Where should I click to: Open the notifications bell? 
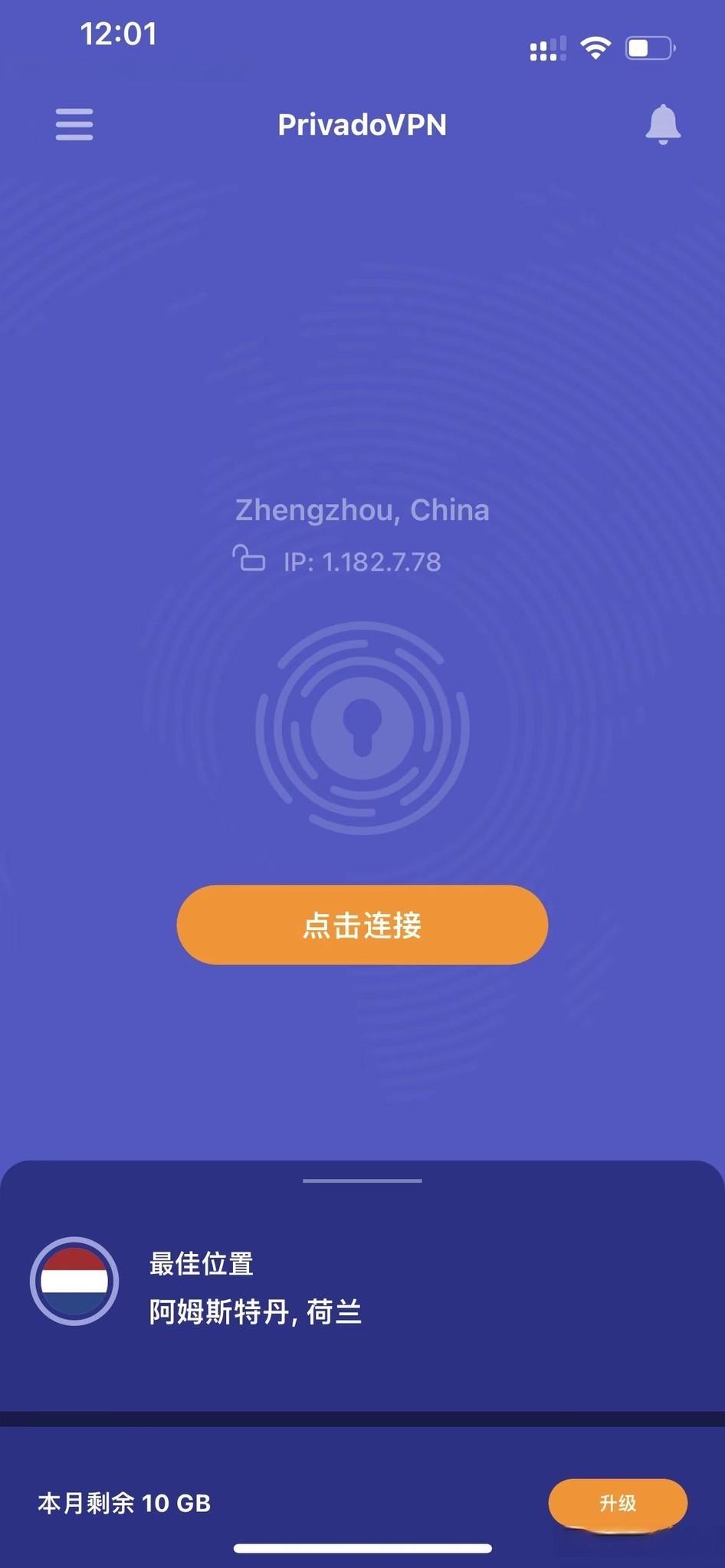(x=663, y=124)
